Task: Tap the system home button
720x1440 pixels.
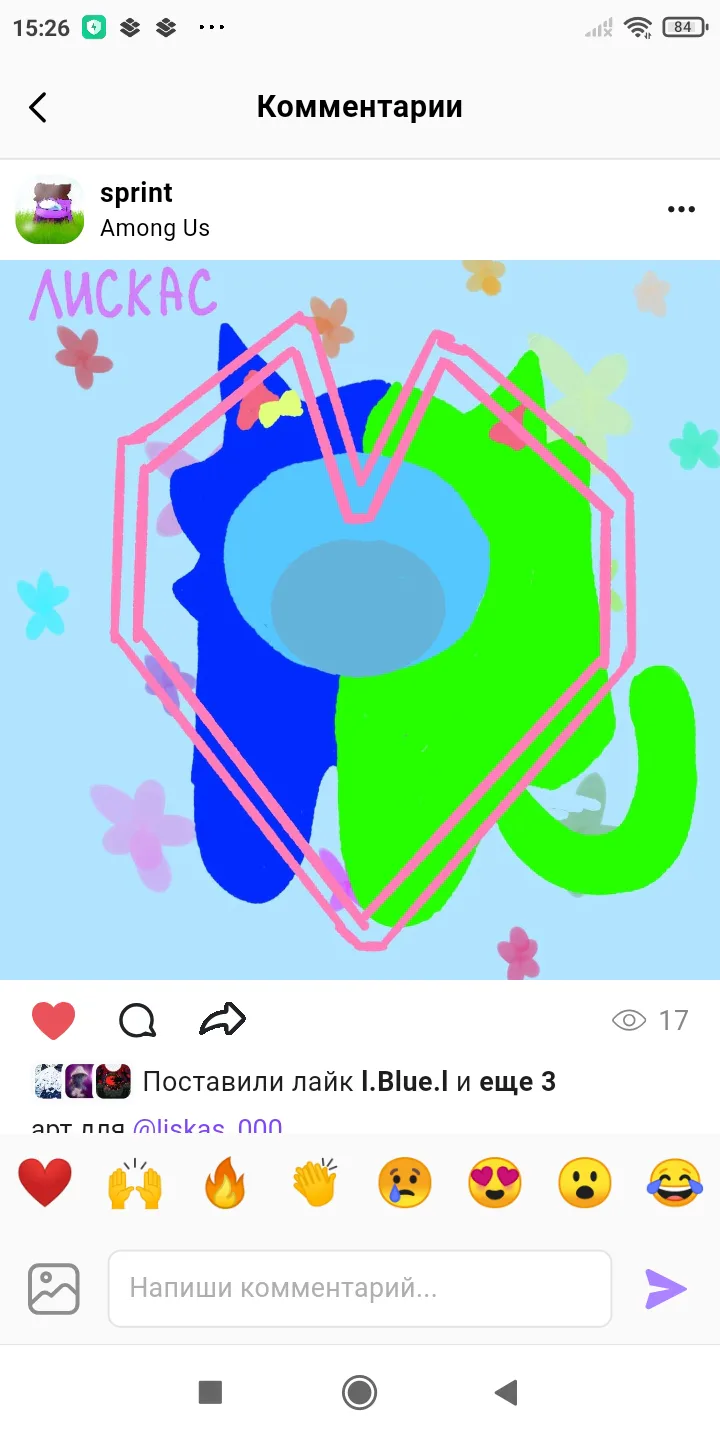Action: click(x=360, y=1392)
